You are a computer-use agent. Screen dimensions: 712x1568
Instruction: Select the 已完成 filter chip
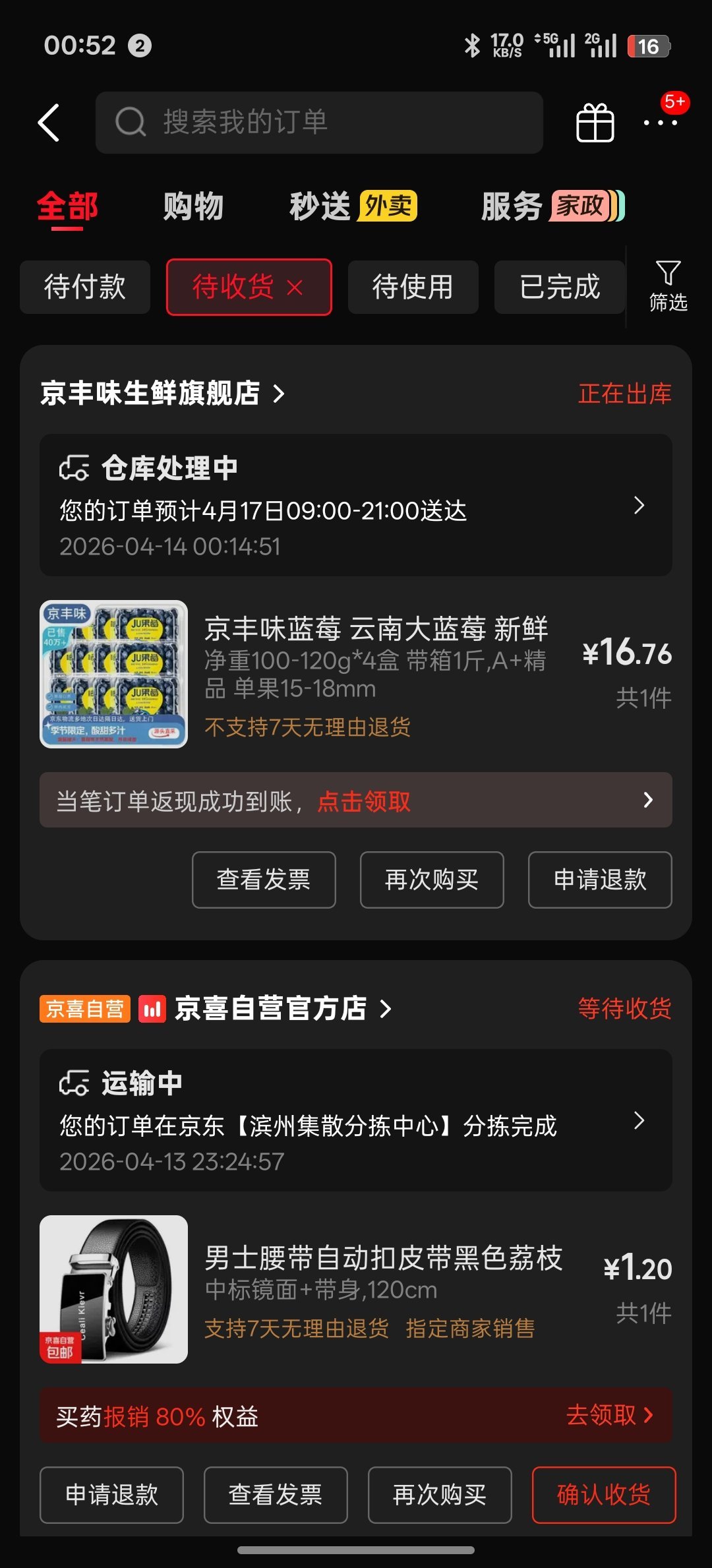(559, 287)
